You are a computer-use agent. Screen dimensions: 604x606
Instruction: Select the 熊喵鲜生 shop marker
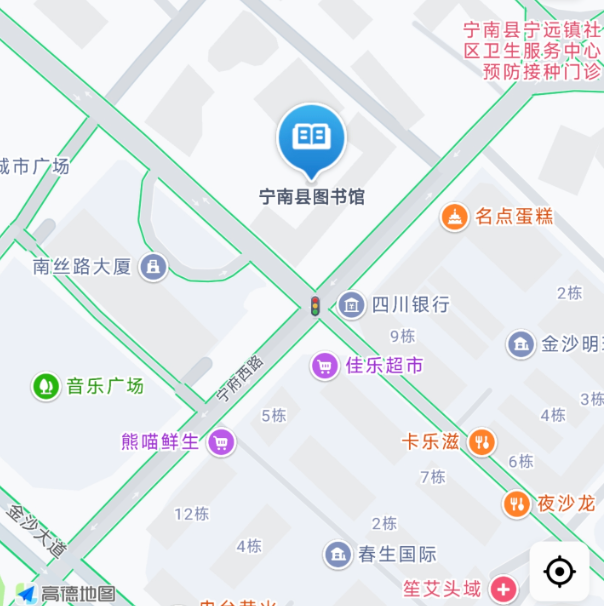(x=221, y=441)
